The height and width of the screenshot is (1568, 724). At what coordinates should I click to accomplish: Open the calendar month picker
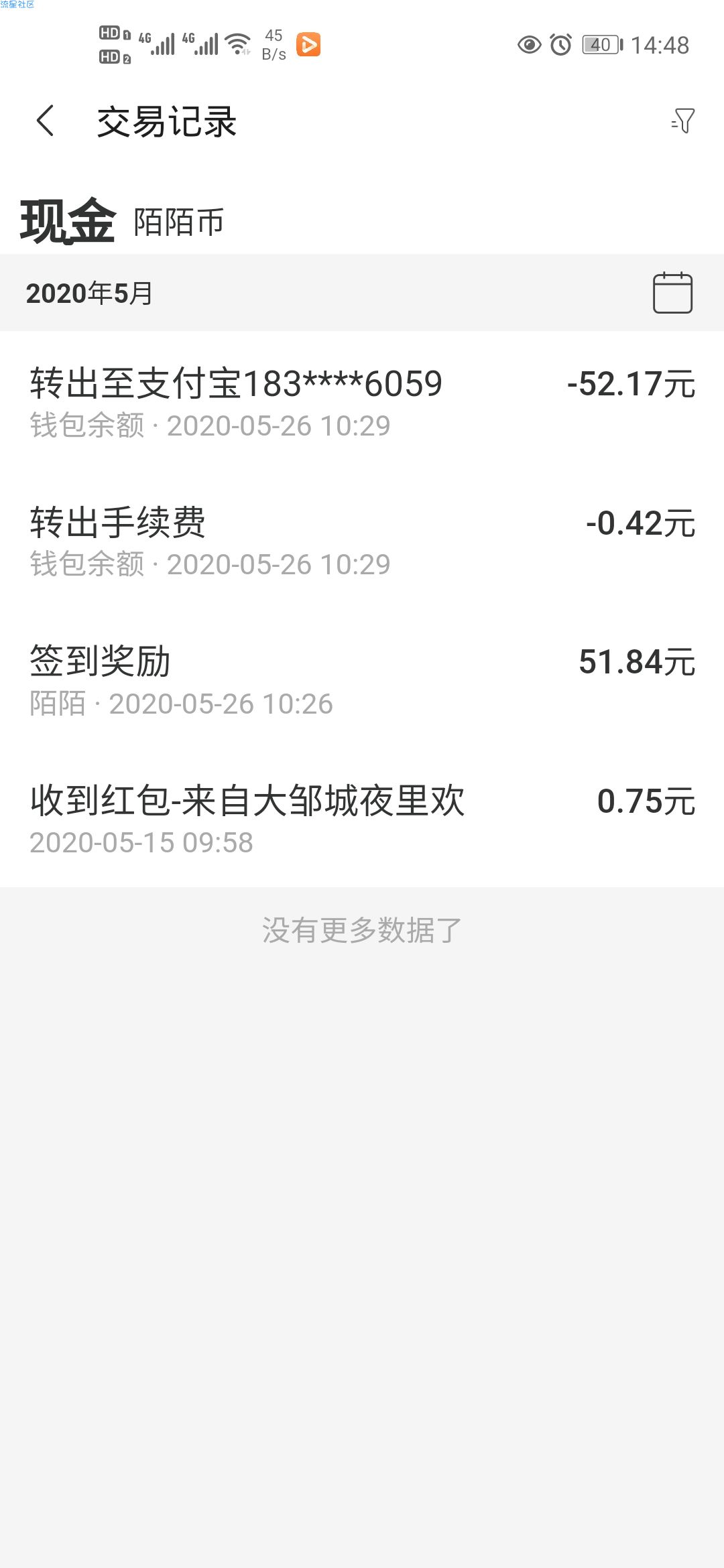[672, 293]
